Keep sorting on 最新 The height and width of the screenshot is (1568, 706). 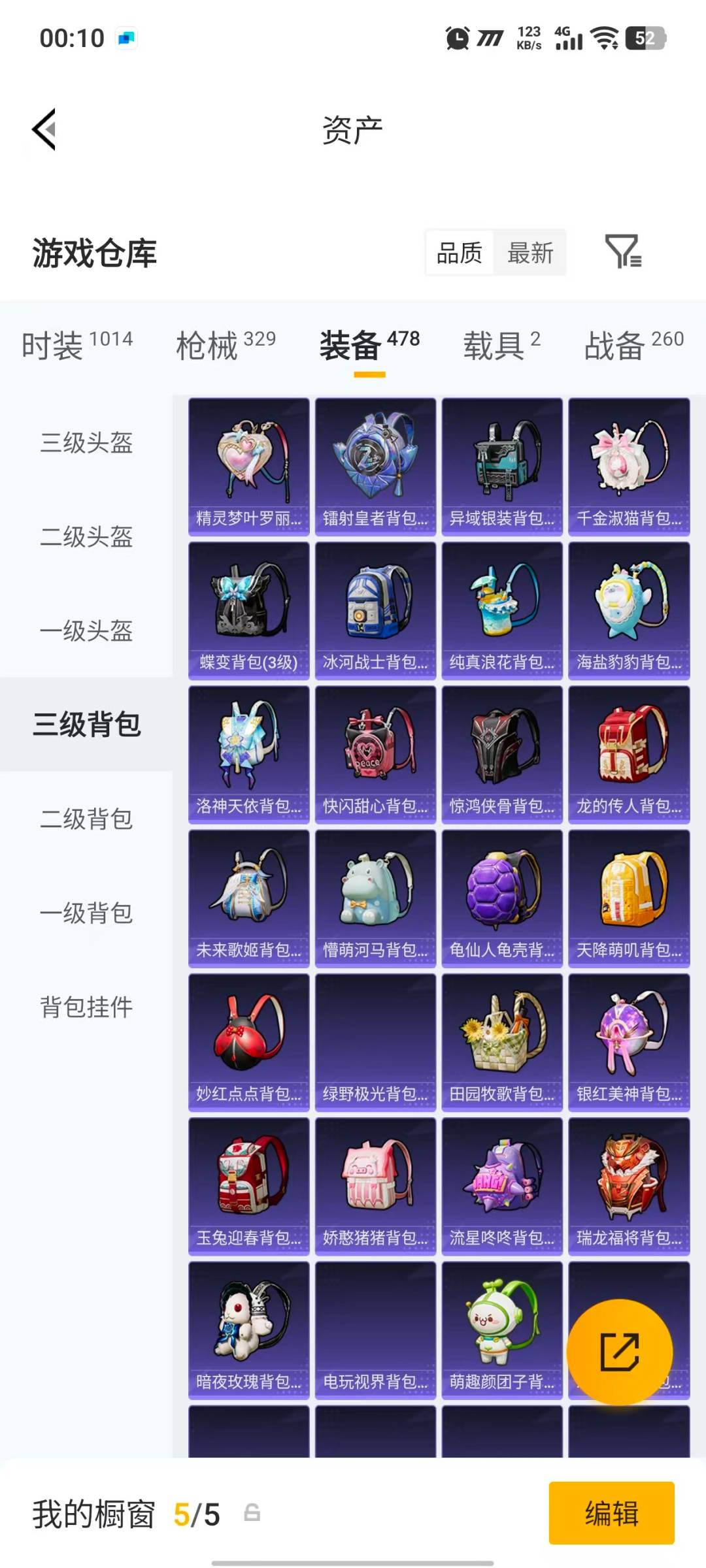coord(531,253)
